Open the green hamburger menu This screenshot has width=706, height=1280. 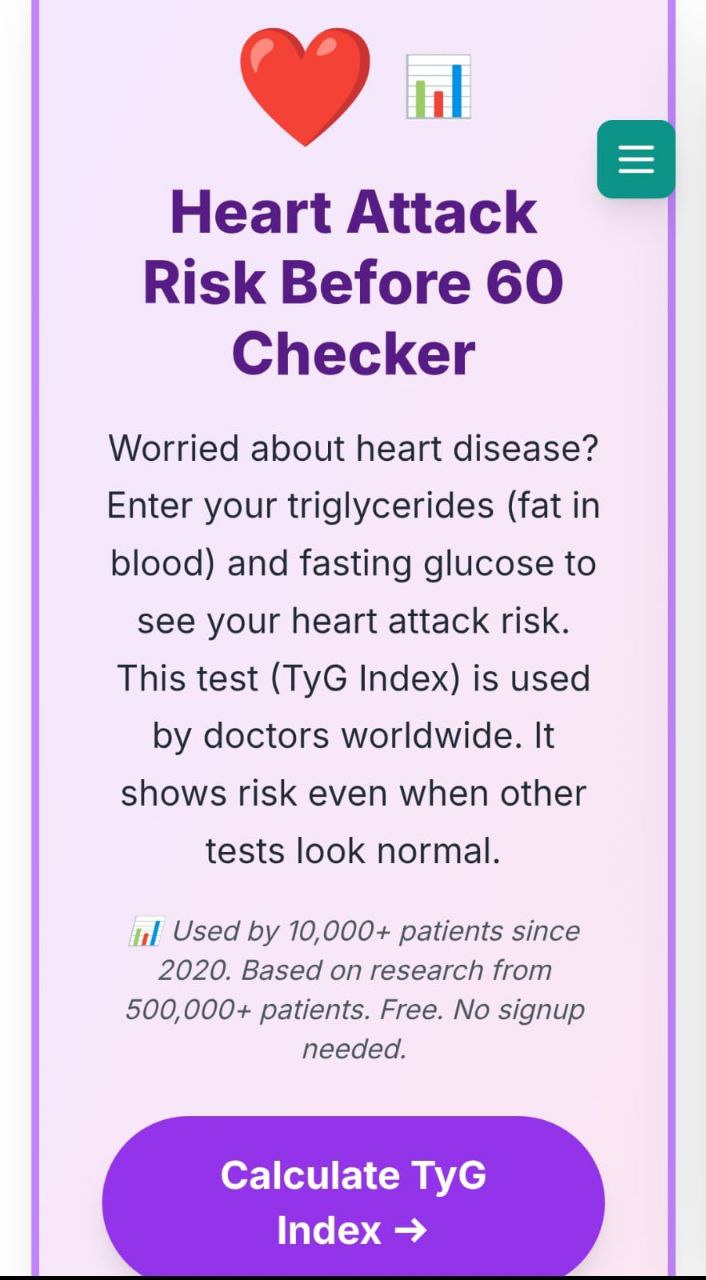tap(636, 159)
